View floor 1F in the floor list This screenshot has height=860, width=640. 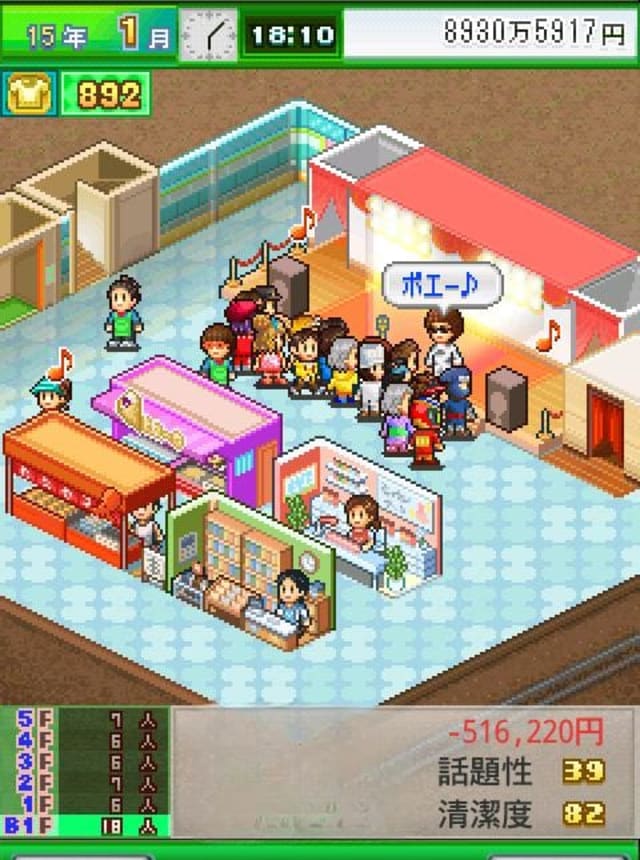click(x=85, y=804)
